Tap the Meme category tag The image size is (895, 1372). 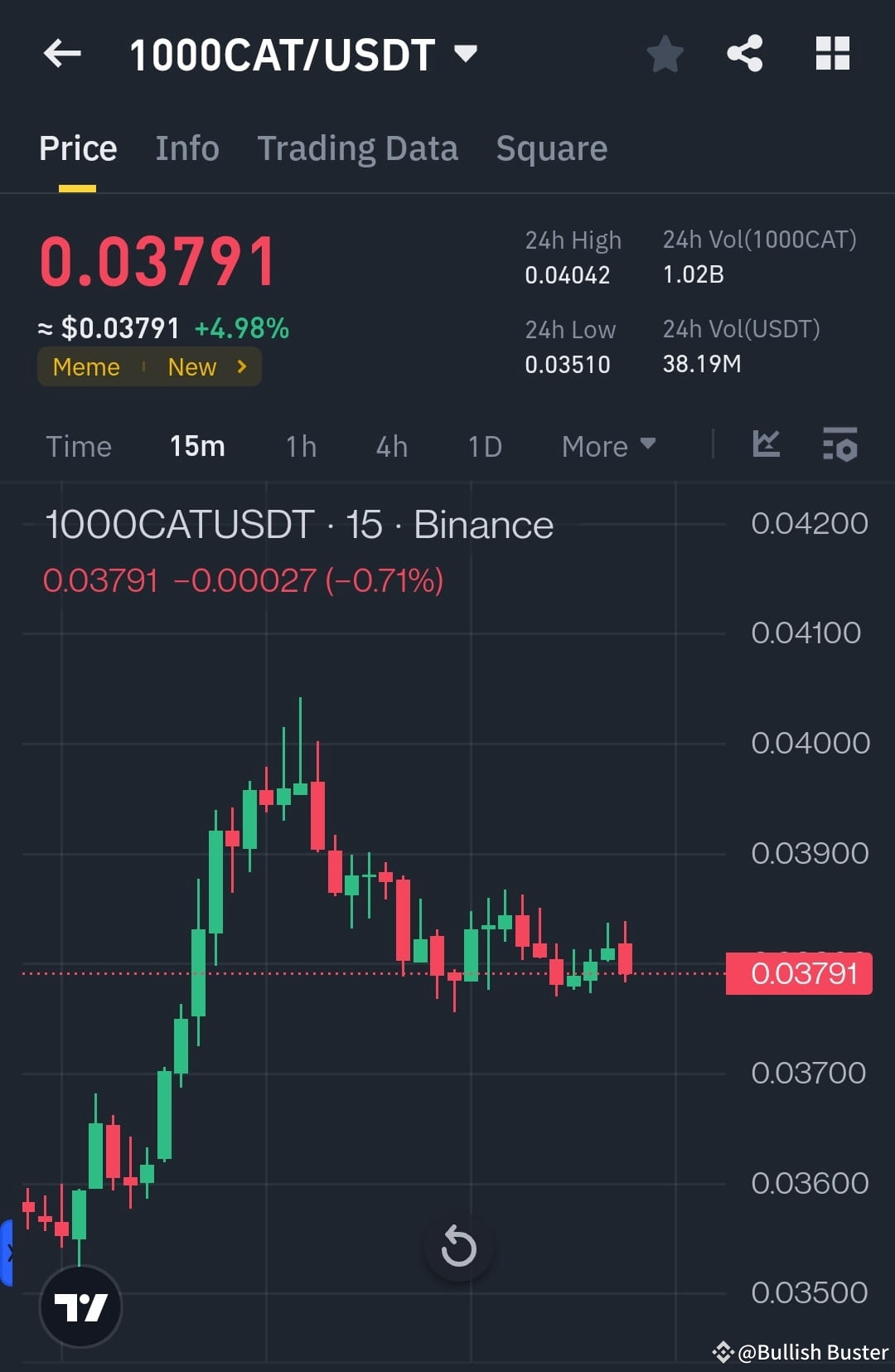[x=85, y=366]
